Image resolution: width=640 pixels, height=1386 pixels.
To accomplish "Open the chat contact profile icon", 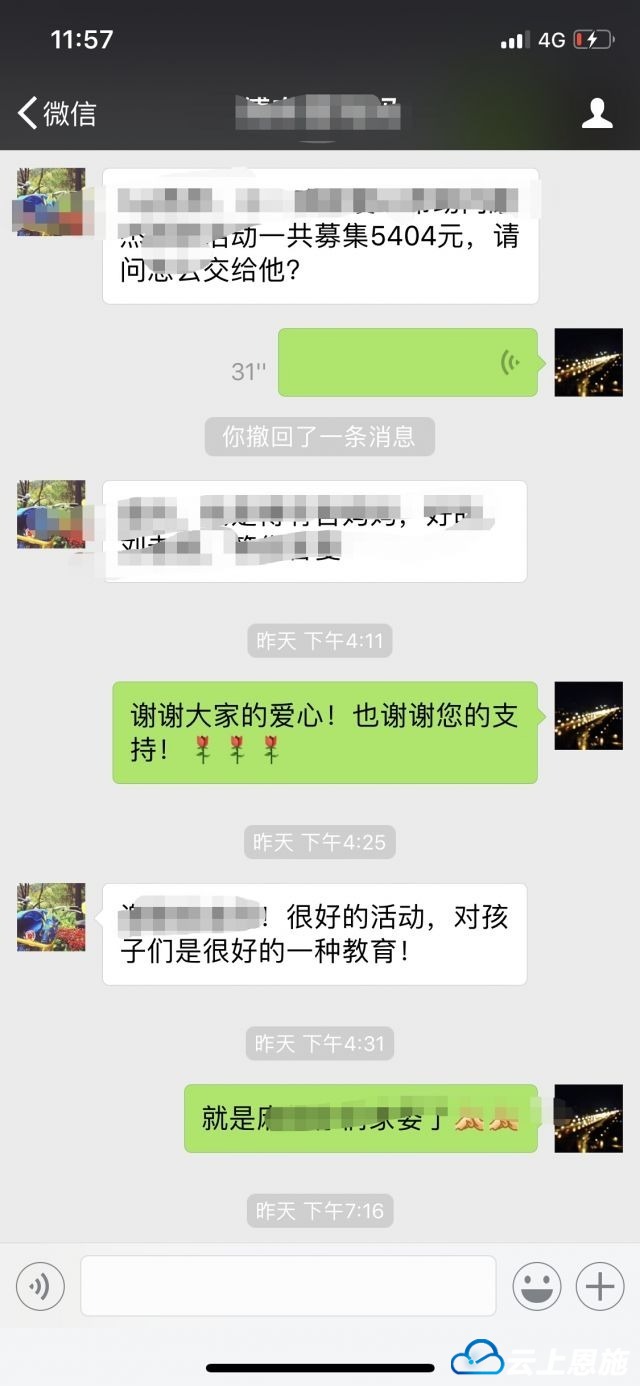I will click(x=597, y=113).
